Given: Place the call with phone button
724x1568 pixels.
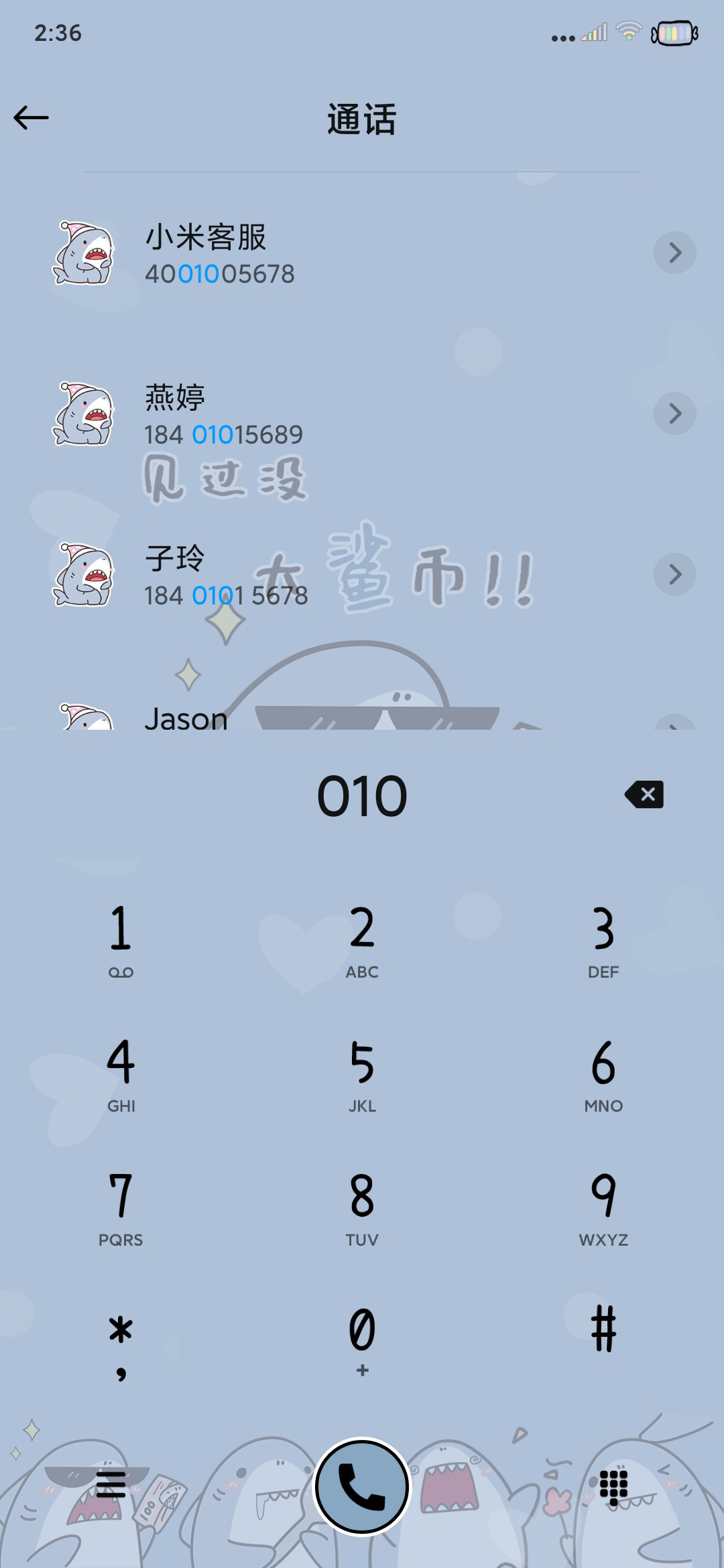Looking at the screenshot, I should pos(362,1486).
